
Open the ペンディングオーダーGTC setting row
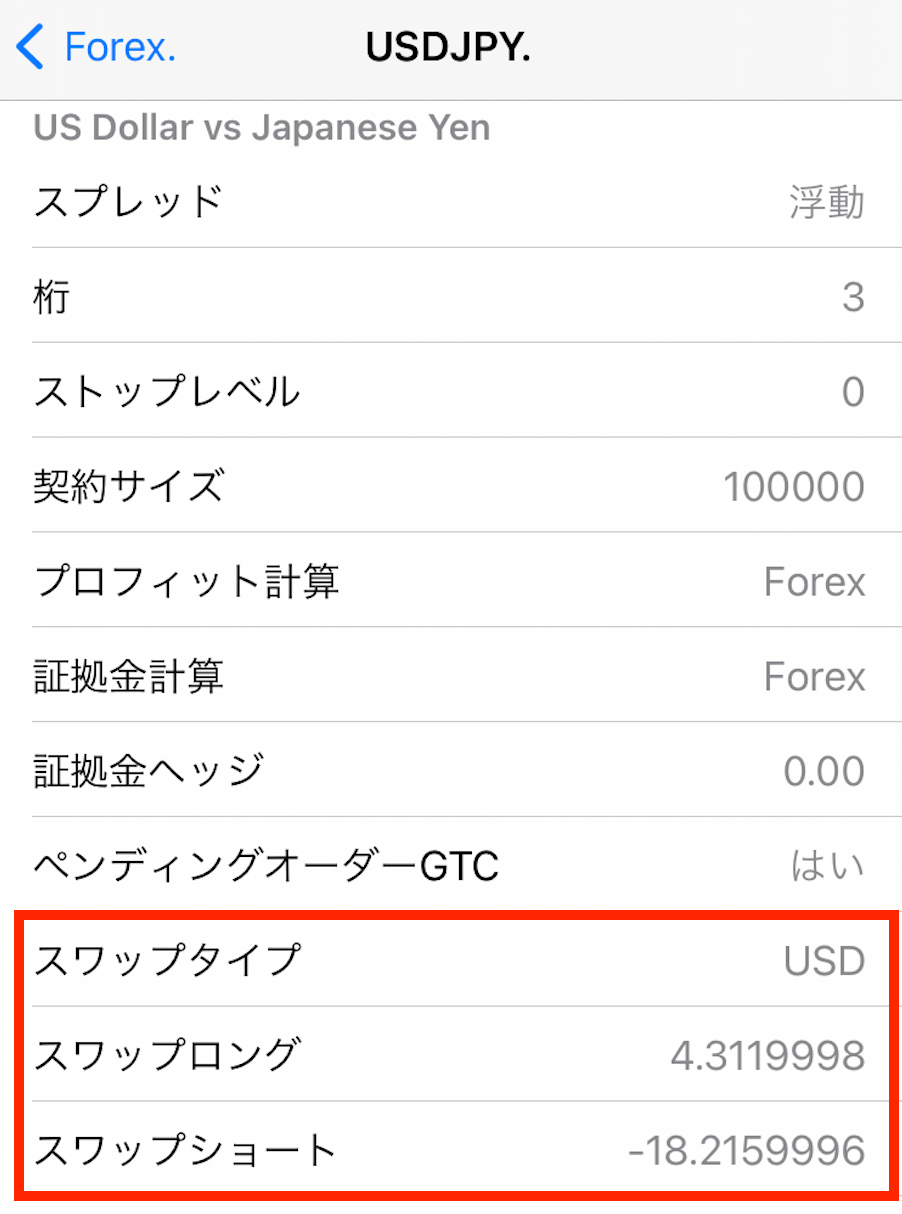click(450, 865)
